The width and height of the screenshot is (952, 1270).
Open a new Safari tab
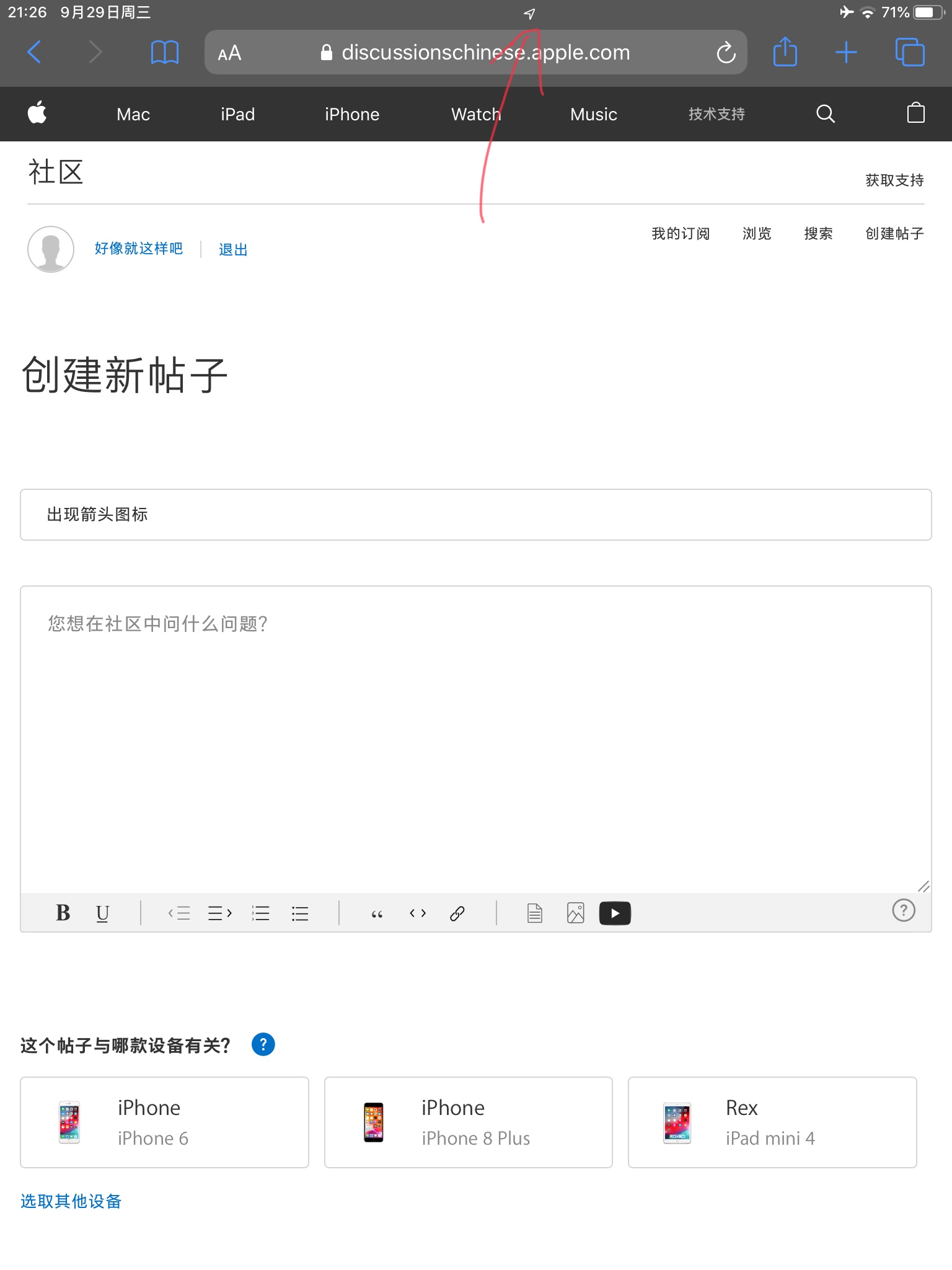tap(845, 52)
